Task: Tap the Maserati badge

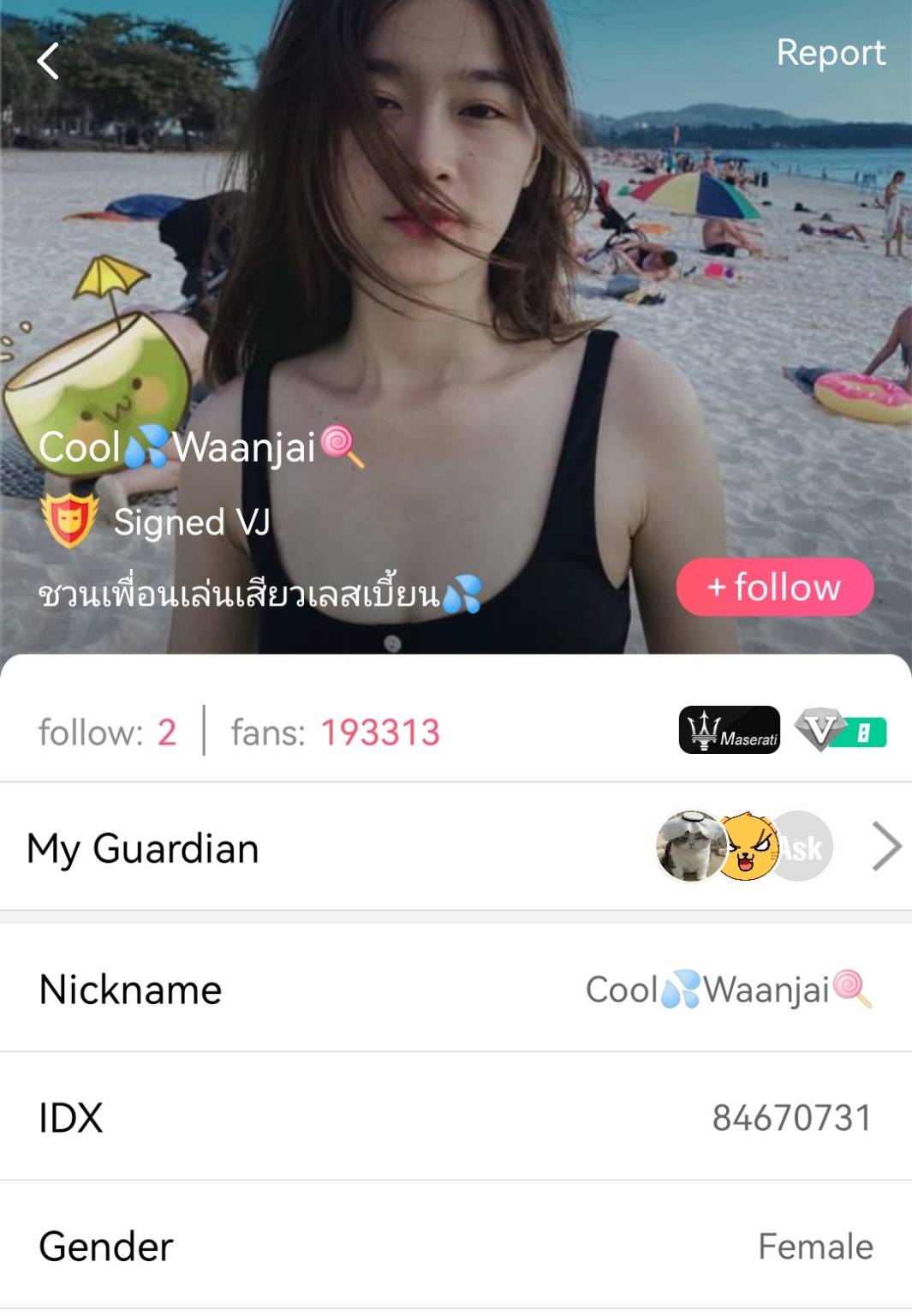Action: tap(729, 731)
